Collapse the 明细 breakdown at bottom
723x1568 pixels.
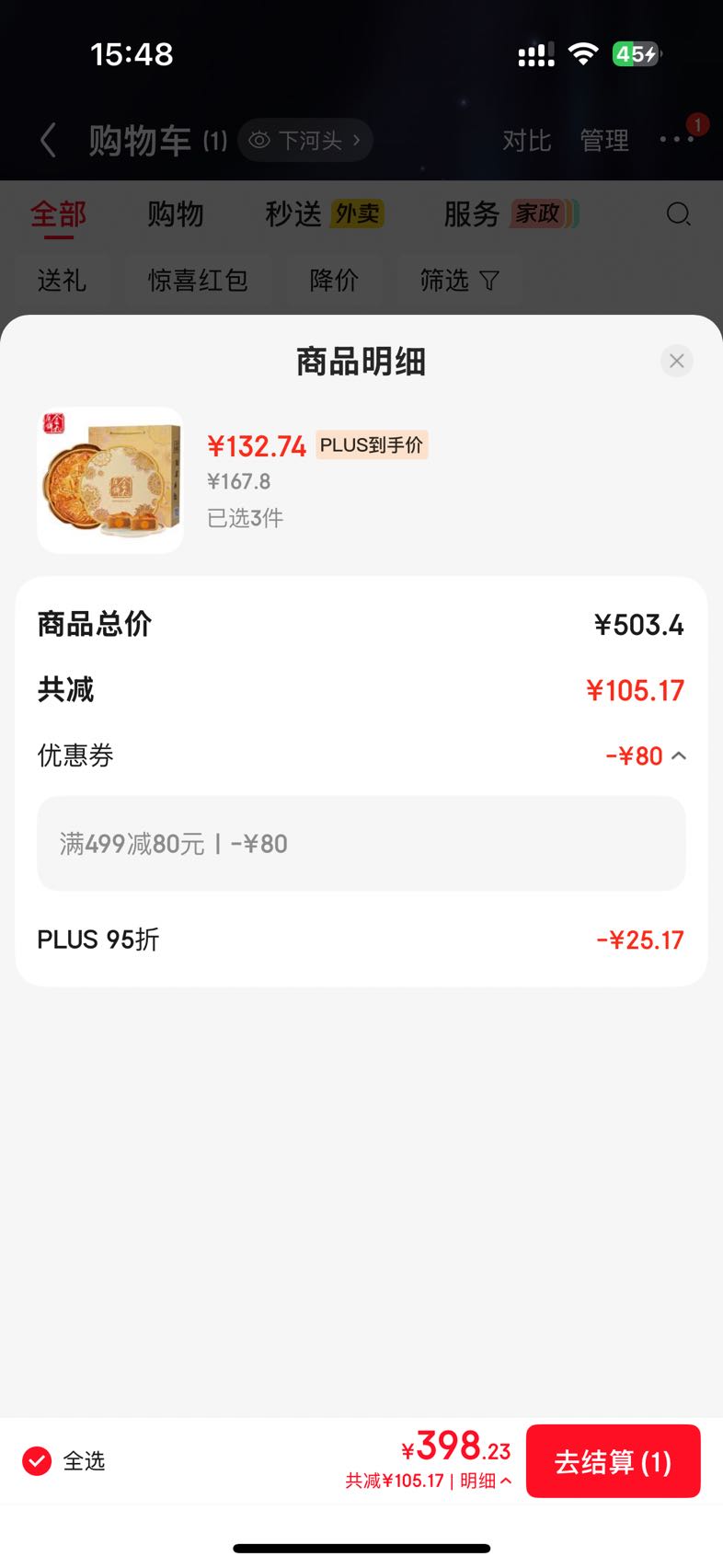point(486,1481)
